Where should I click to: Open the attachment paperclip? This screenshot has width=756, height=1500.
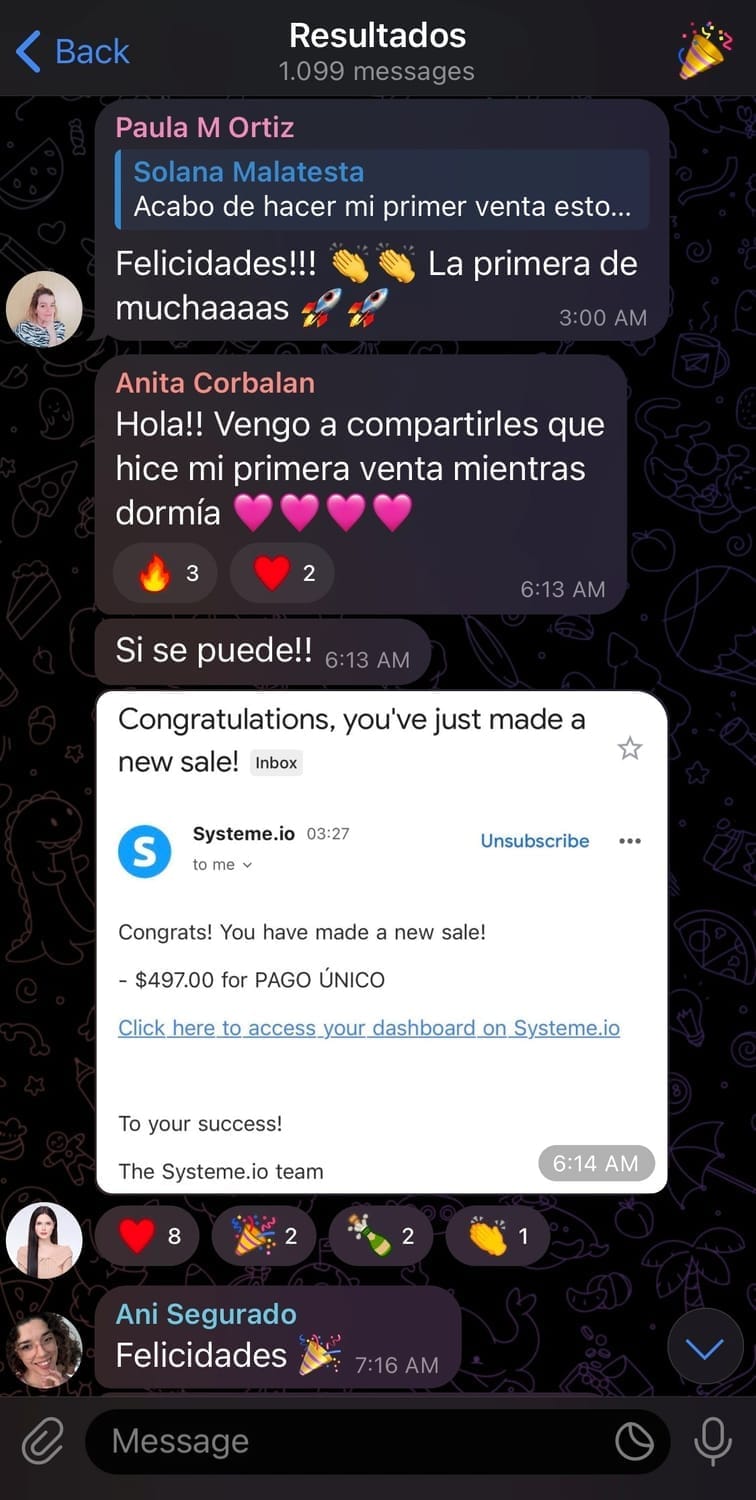click(x=42, y=1441)
